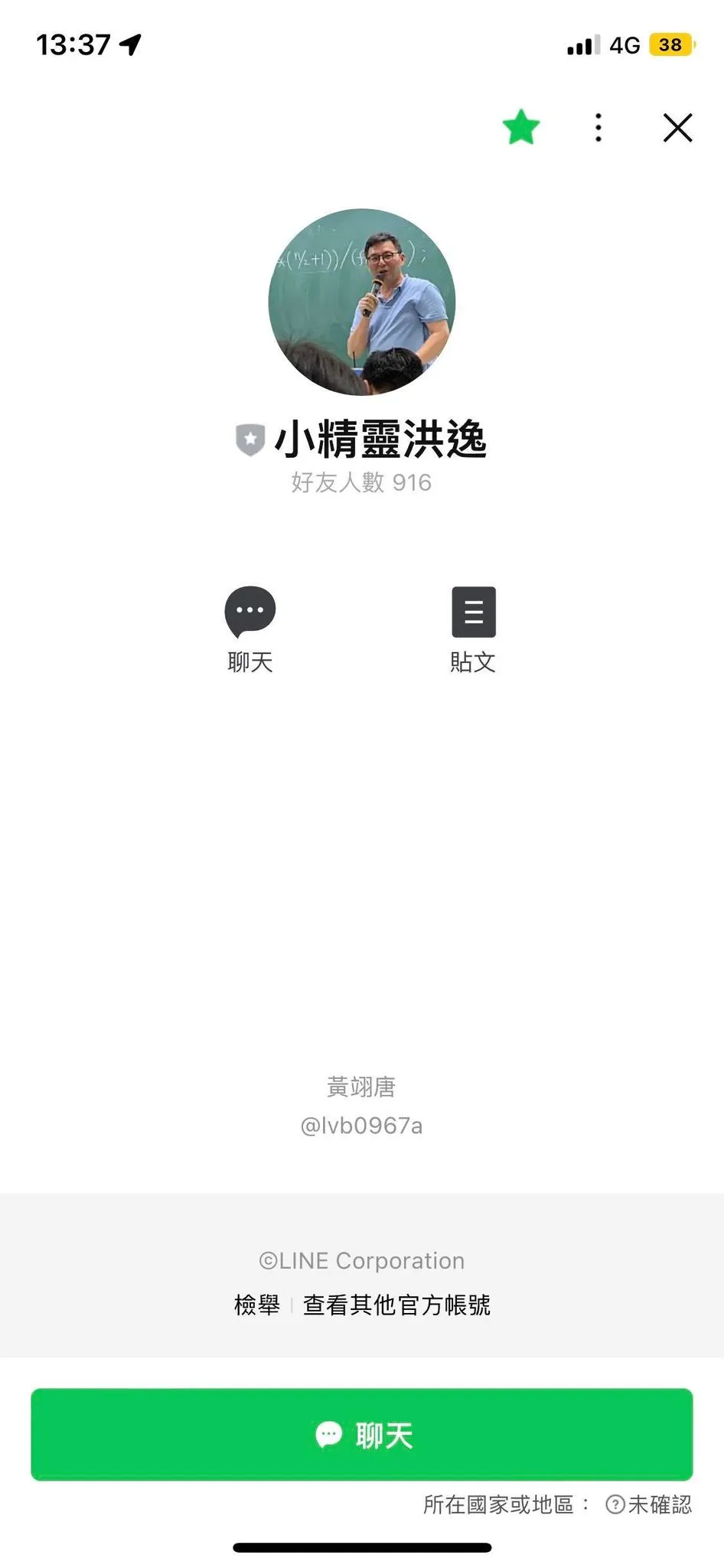This screenshot has height=1568, width=724.
Task: Report this account via 檢舉
Action: coord(257,1305)
